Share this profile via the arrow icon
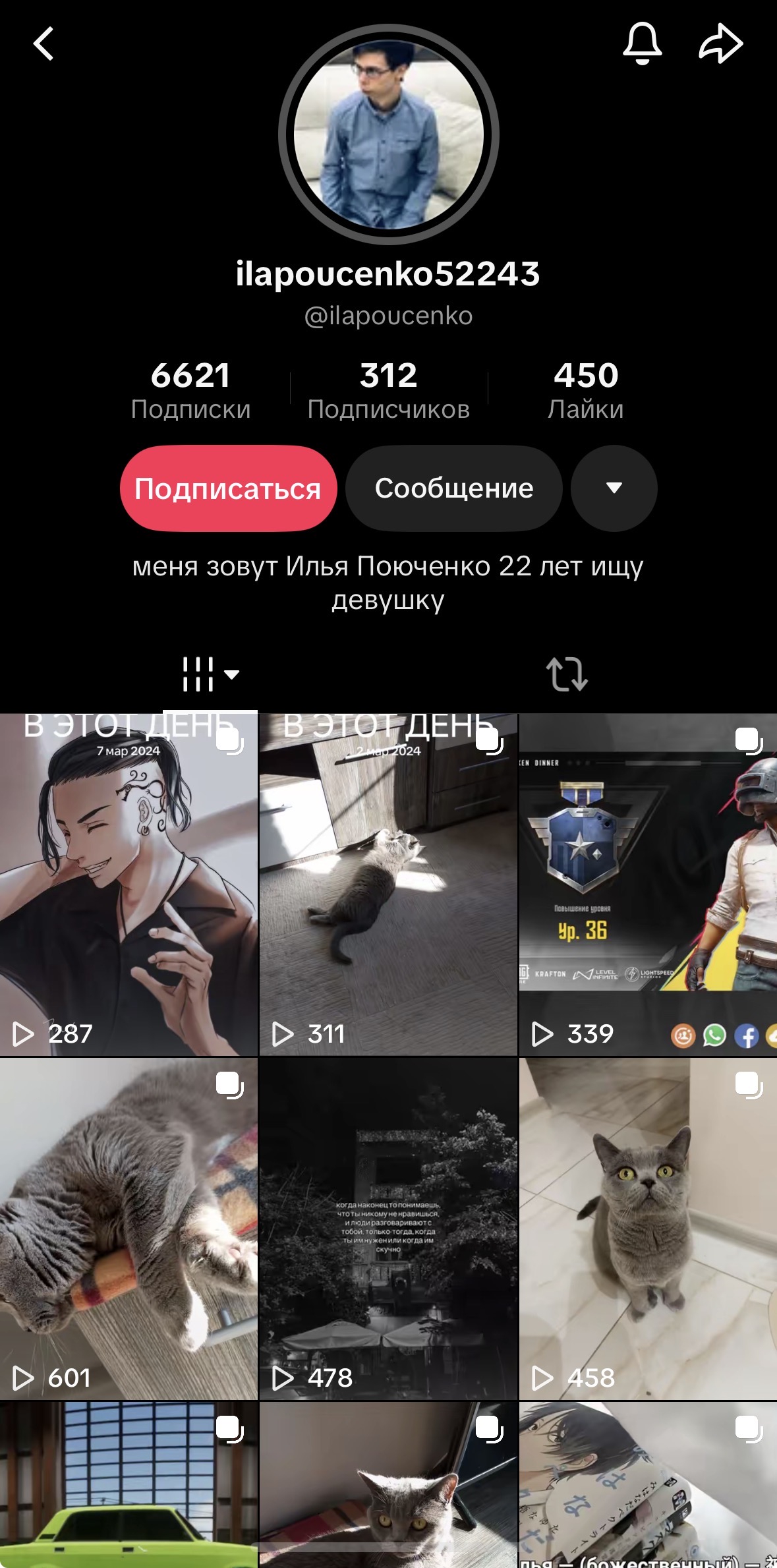The image size is (777, 1568). click(720, 44)
